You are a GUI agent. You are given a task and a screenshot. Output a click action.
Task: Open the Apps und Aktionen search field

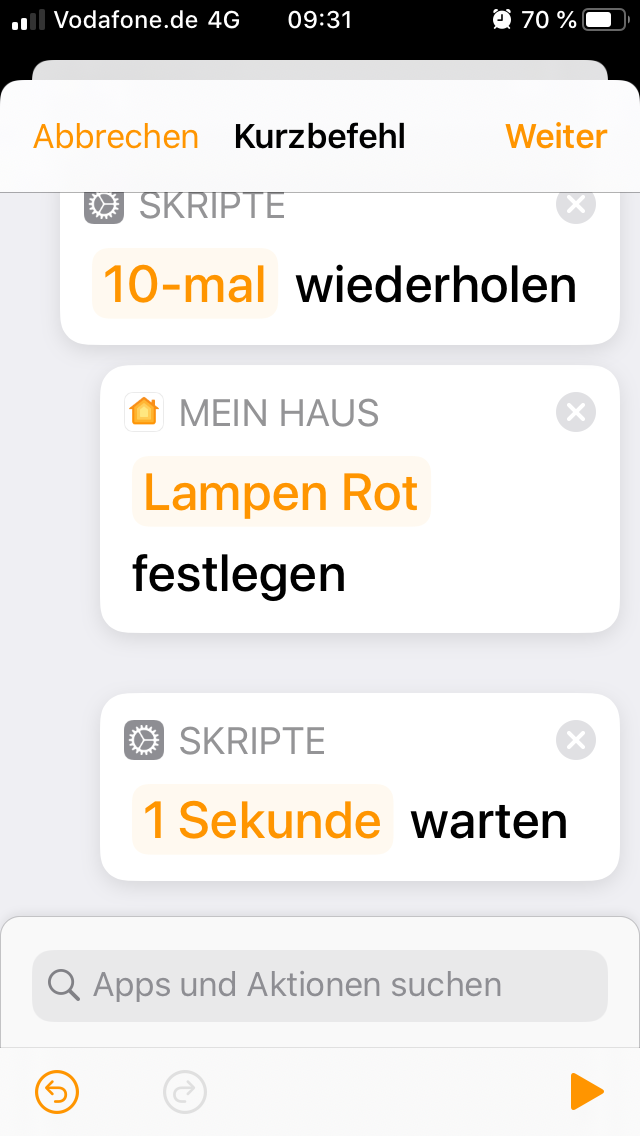click(320, 985)
